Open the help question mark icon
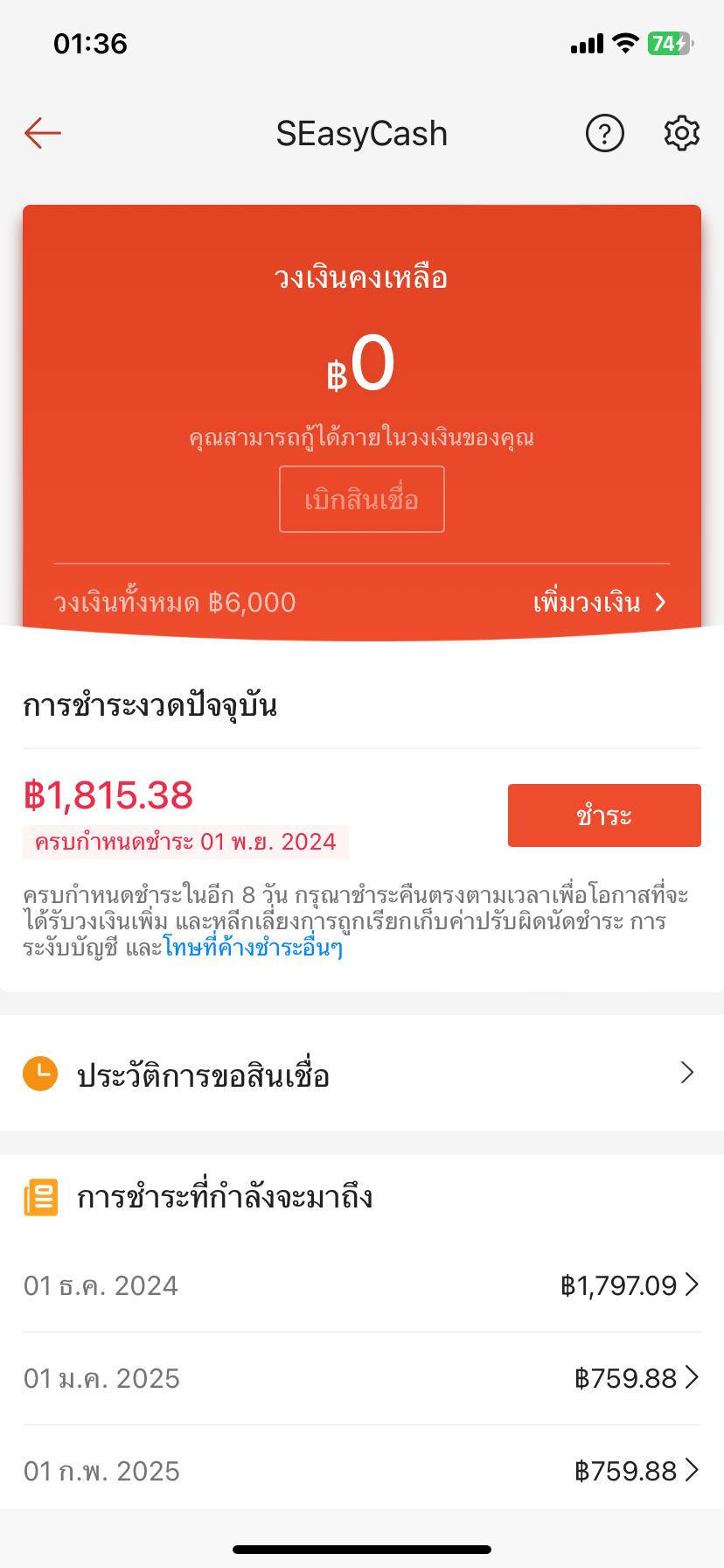 click(604, 134)
